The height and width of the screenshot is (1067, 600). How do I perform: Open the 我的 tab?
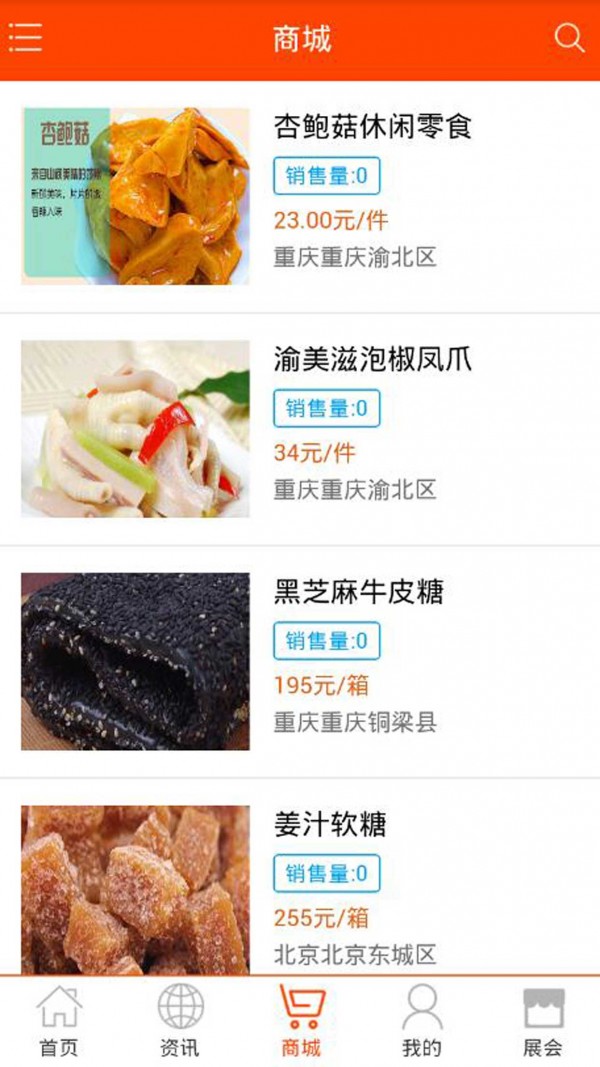[421, 1021]
